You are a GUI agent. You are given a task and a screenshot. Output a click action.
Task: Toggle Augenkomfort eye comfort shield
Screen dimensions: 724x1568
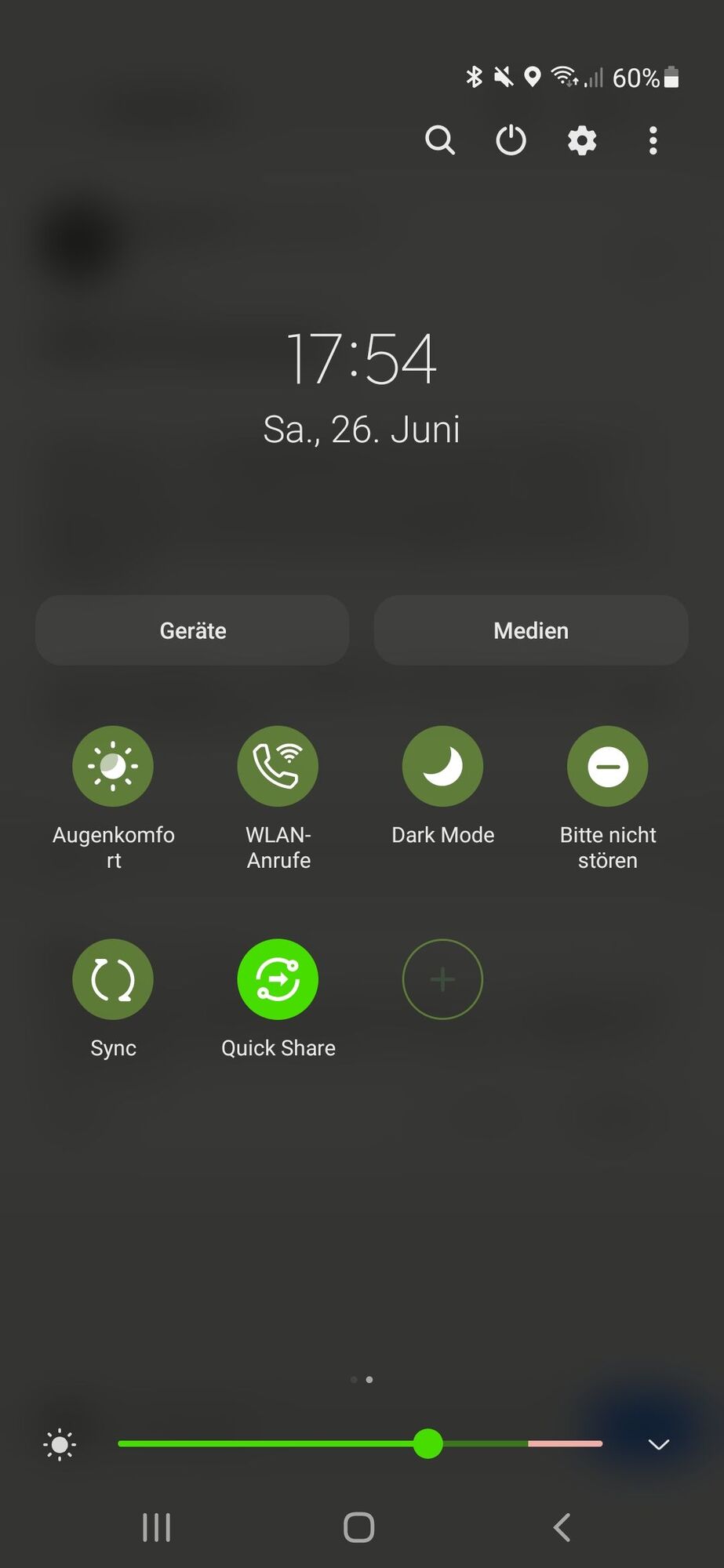pos(113,766)
